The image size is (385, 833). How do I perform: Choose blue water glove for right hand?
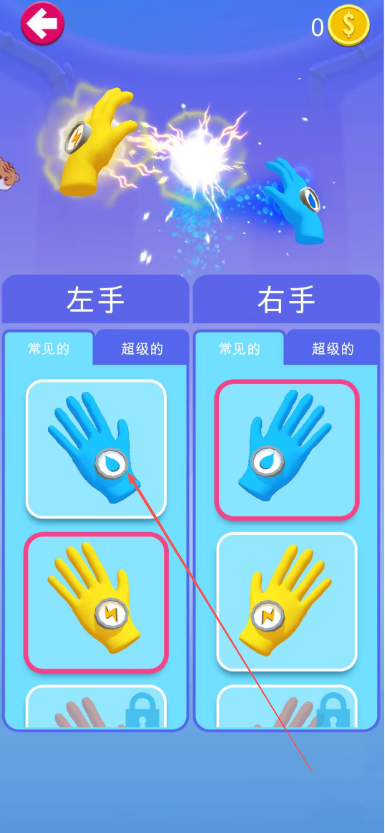click(287, 449)
